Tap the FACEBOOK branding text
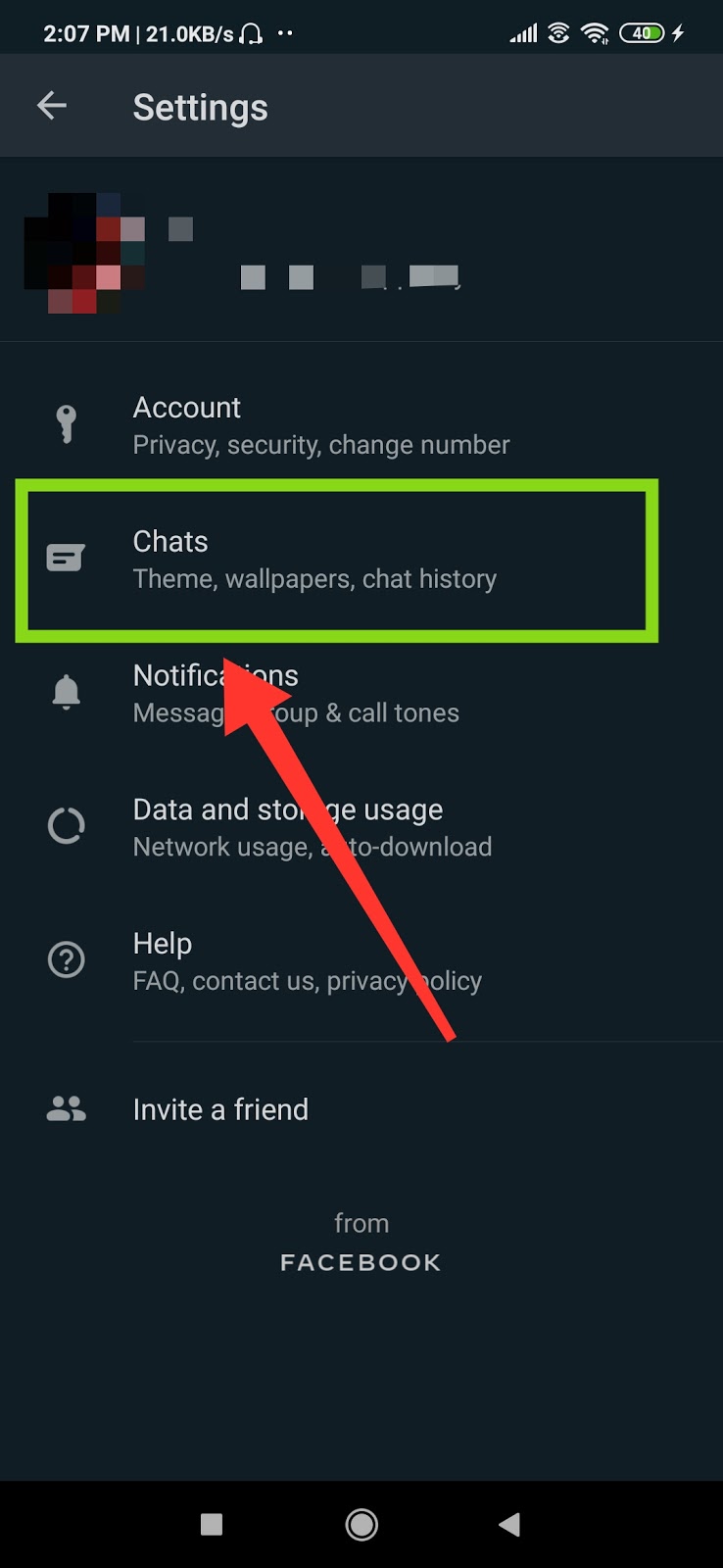Viewport: 723px width, 1568px height. pos(360,1262)
